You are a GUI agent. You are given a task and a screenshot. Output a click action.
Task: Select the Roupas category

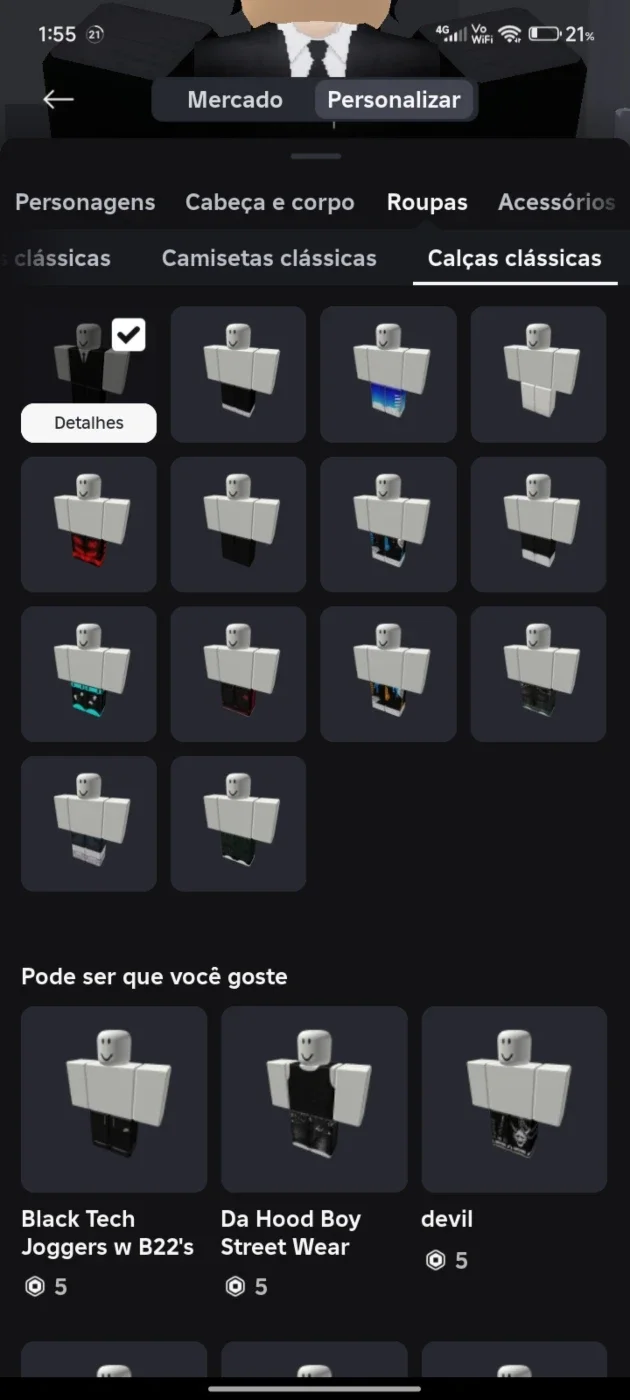tap(427, 202)
